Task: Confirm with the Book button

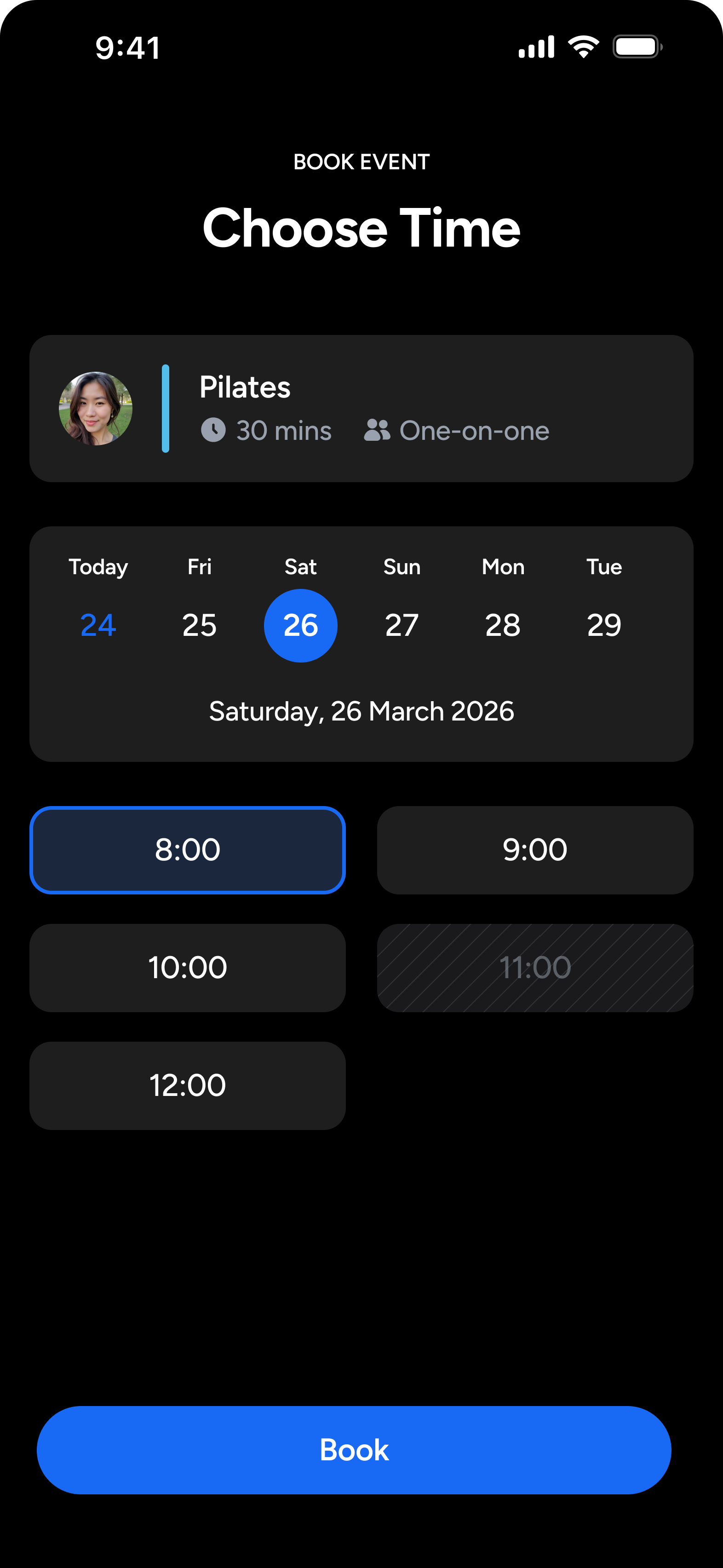Action: click(x=354, y=1450)
